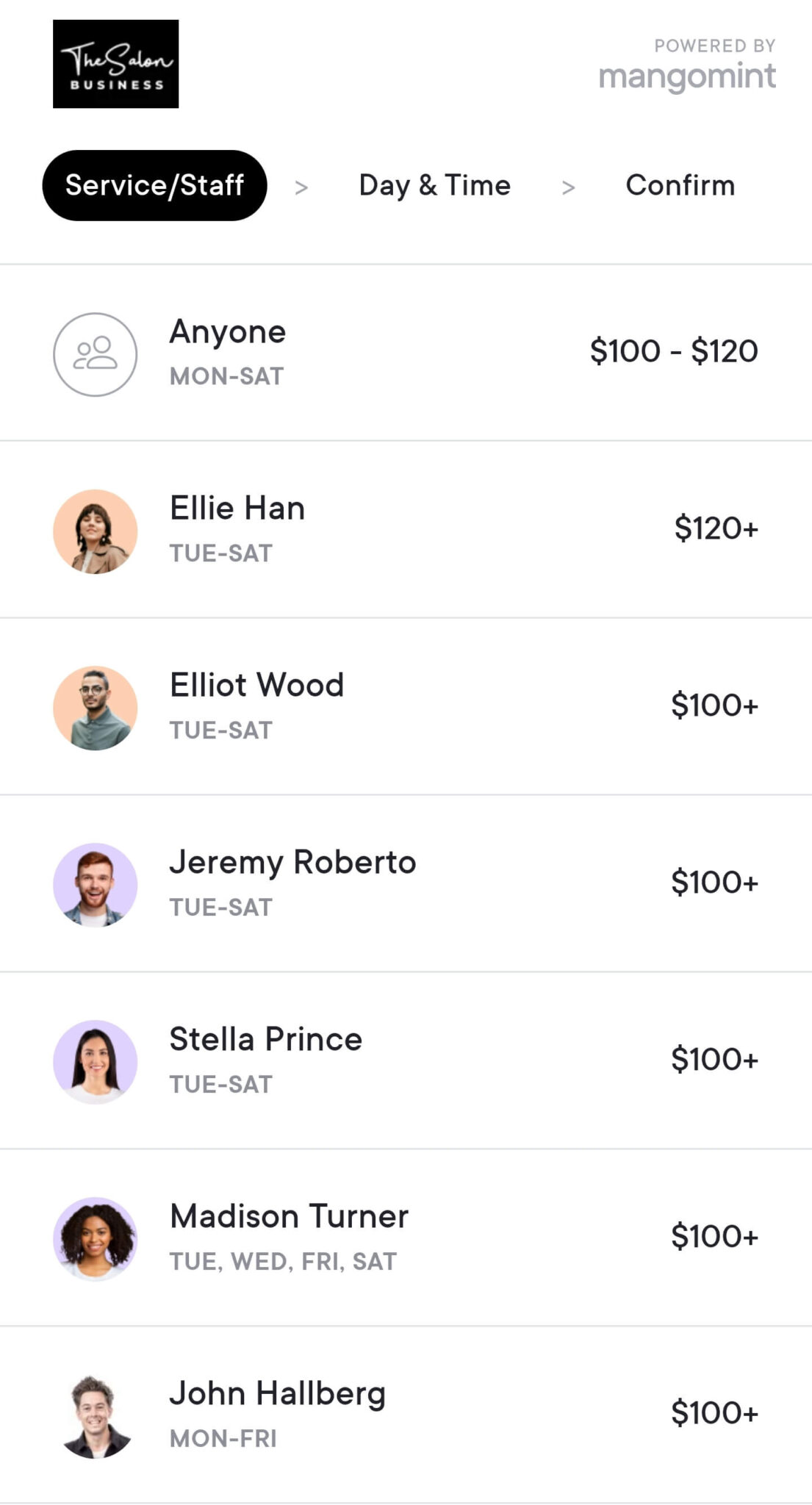
Task: Book with Elliot Wood
Action: coord(406,705)
